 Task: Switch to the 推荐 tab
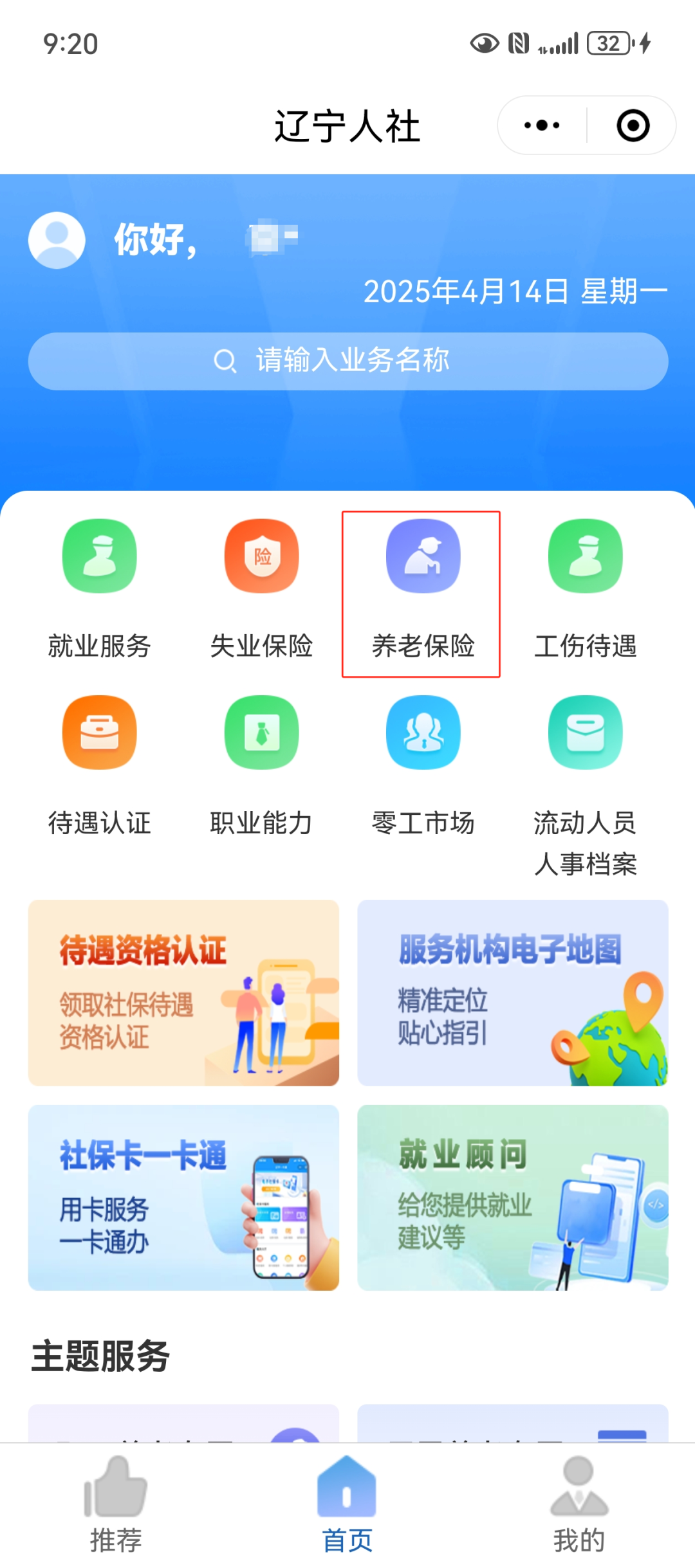(x=116, y=1505)
